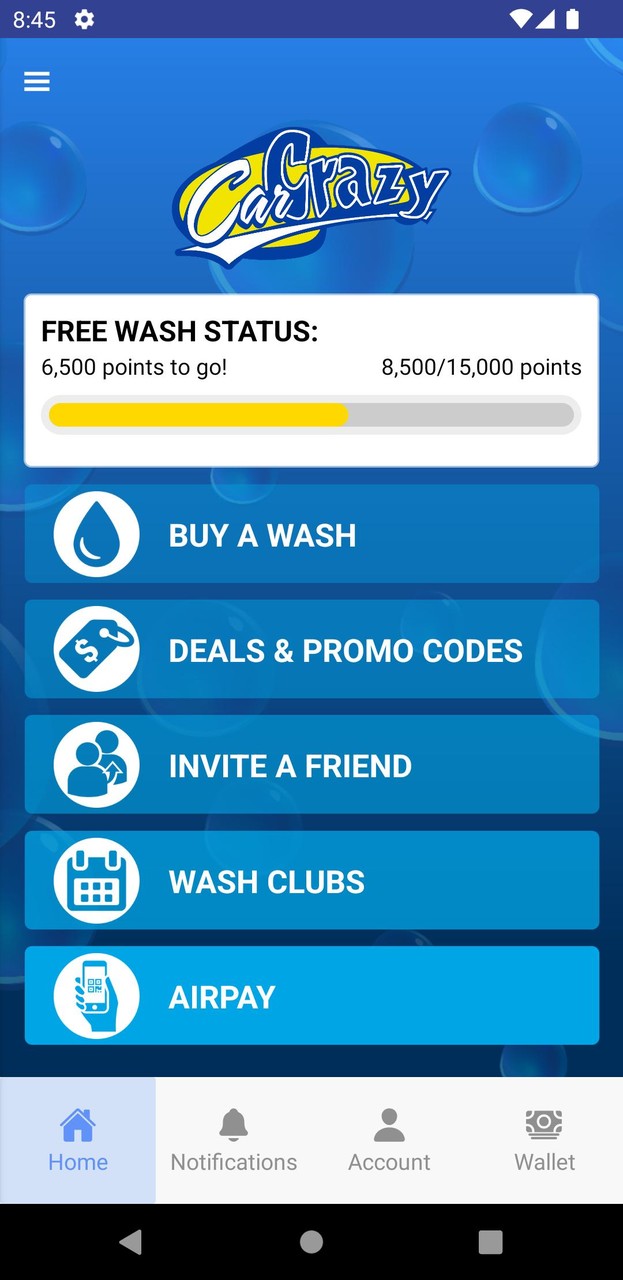
Task: Tap Invite a Friend
Action: click(x=312, y=765)
